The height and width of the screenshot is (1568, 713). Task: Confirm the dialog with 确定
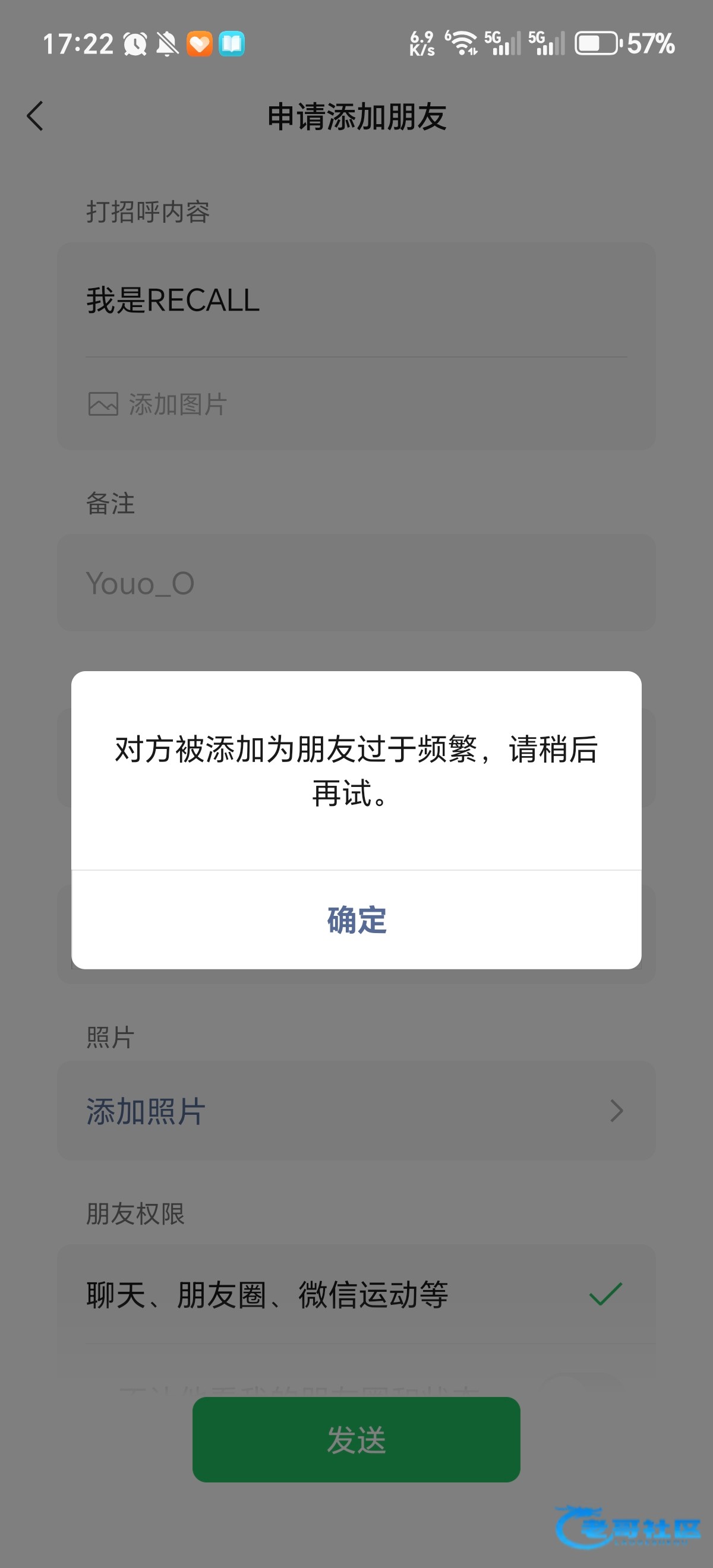(x=356, y=920)
